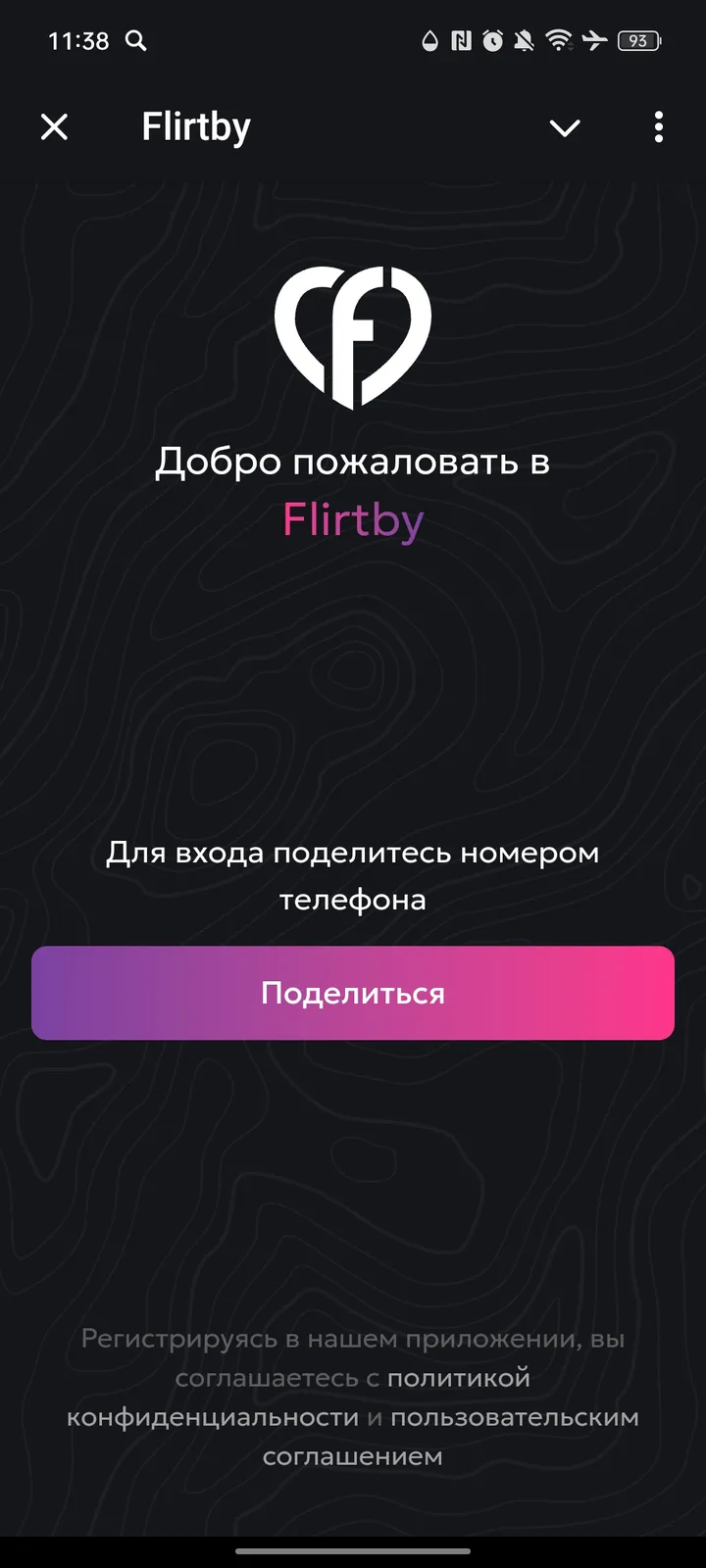This screenshot has height=1568, width=706.
Task: Click the water drop status icon
Action: (x=429, y=41)
